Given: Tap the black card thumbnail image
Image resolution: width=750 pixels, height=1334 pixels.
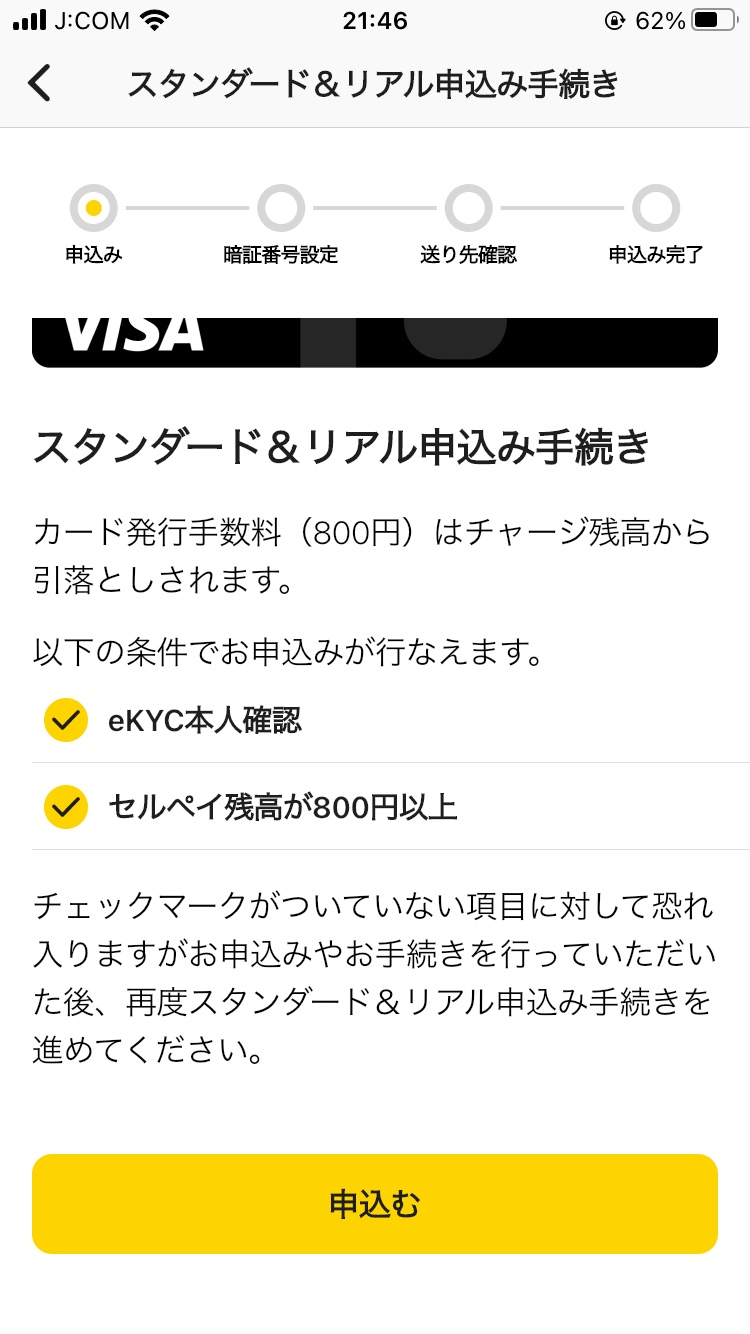Looking at the screenshot, I should 375,336.
